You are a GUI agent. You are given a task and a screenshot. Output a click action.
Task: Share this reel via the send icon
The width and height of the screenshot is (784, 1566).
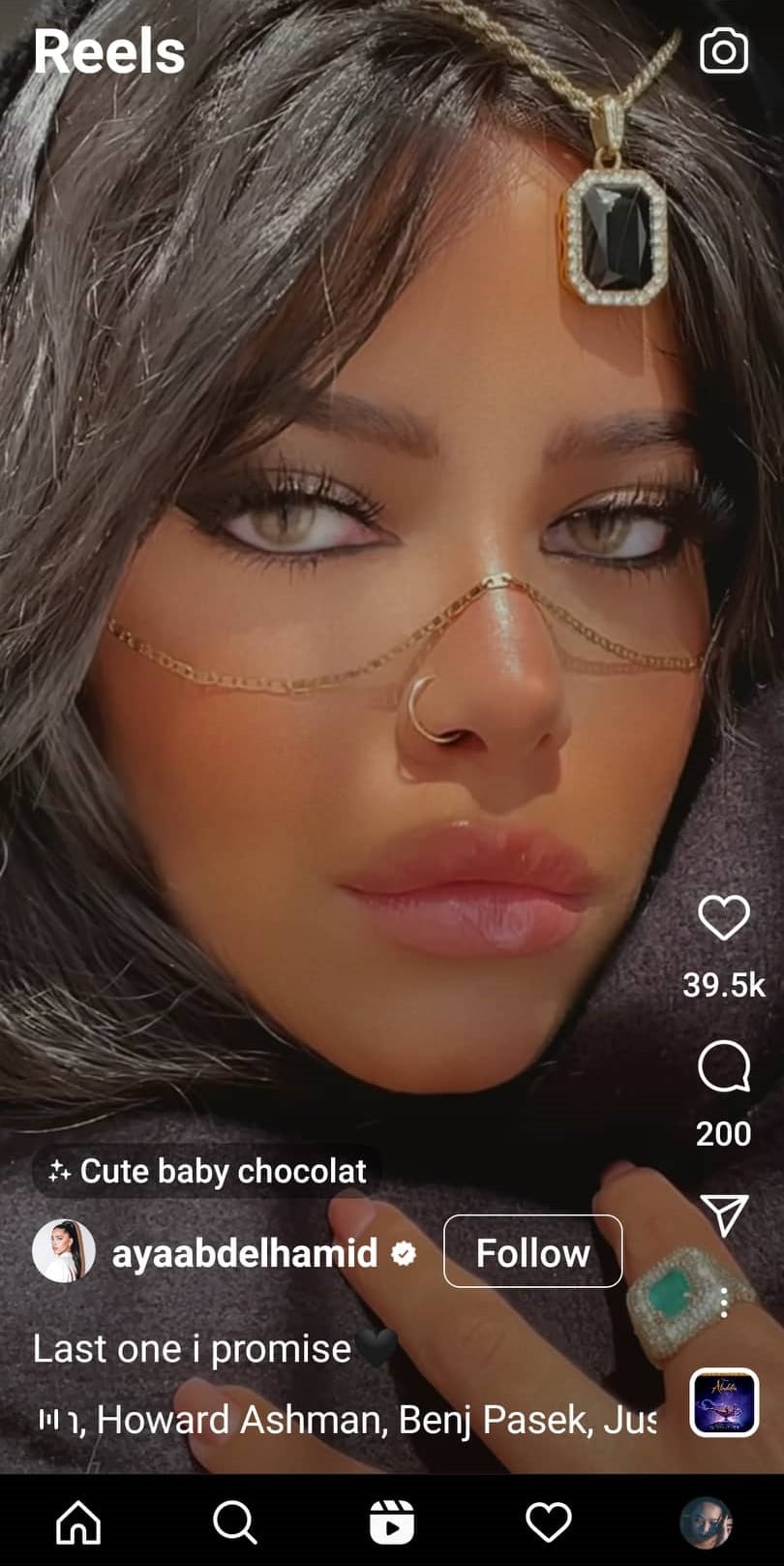724,1213
